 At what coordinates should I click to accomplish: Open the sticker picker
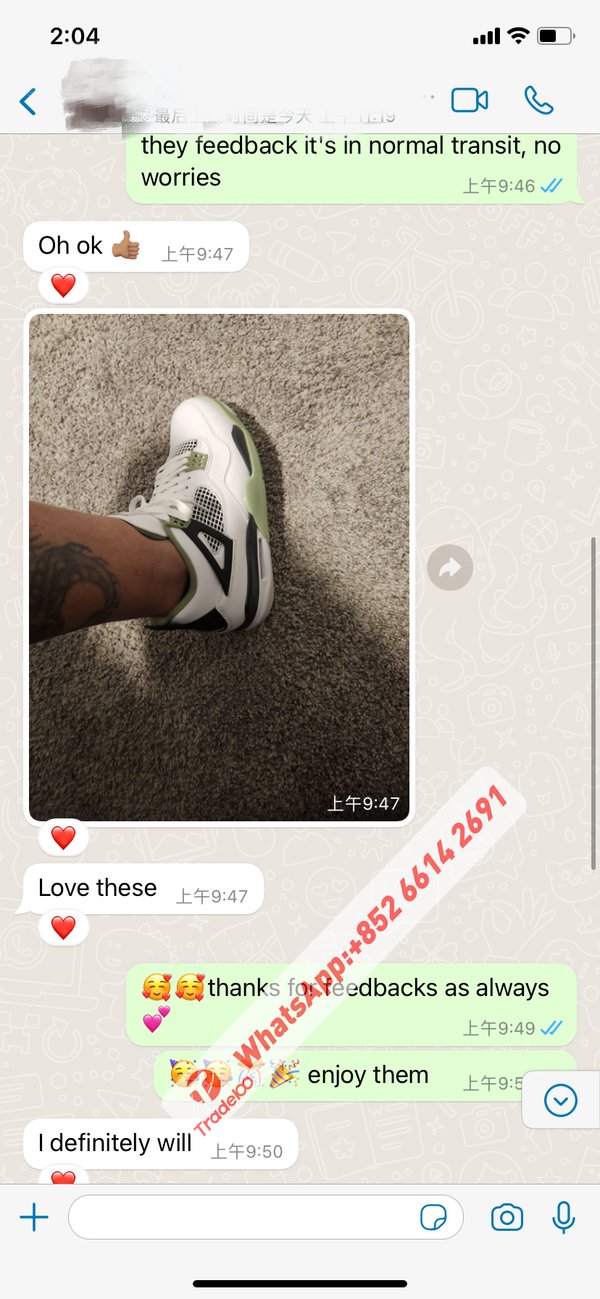433,1217
